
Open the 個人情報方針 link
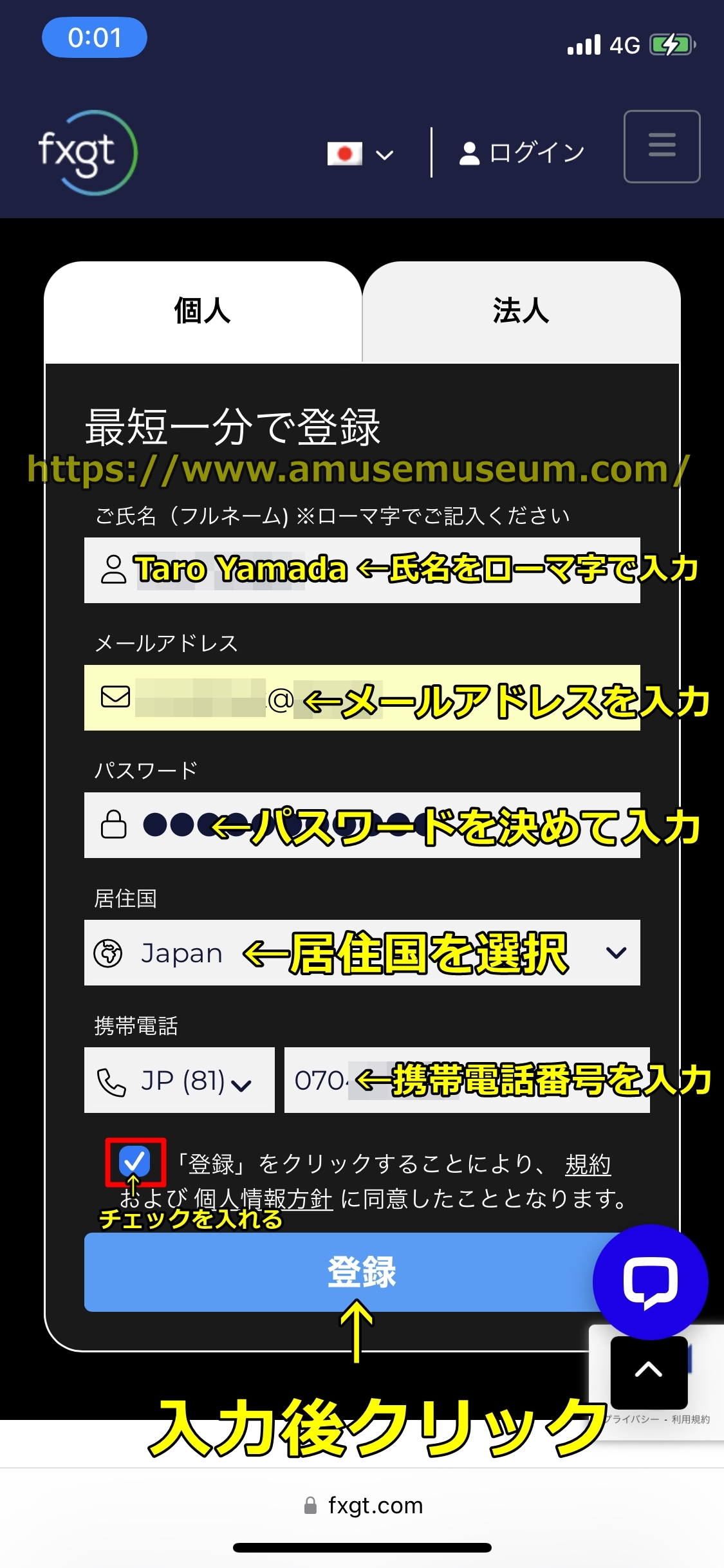click(263, 1199)
